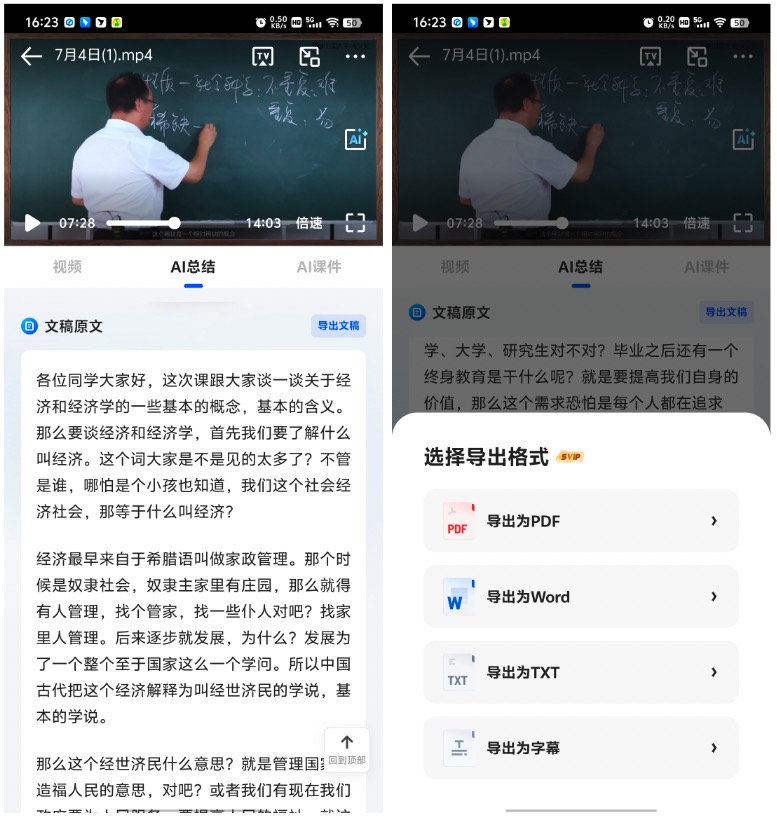Tap 回到顶部 to jump back to top
This screenshot has height=823, width=777.
pyautogui.click(x=347, y=748)
